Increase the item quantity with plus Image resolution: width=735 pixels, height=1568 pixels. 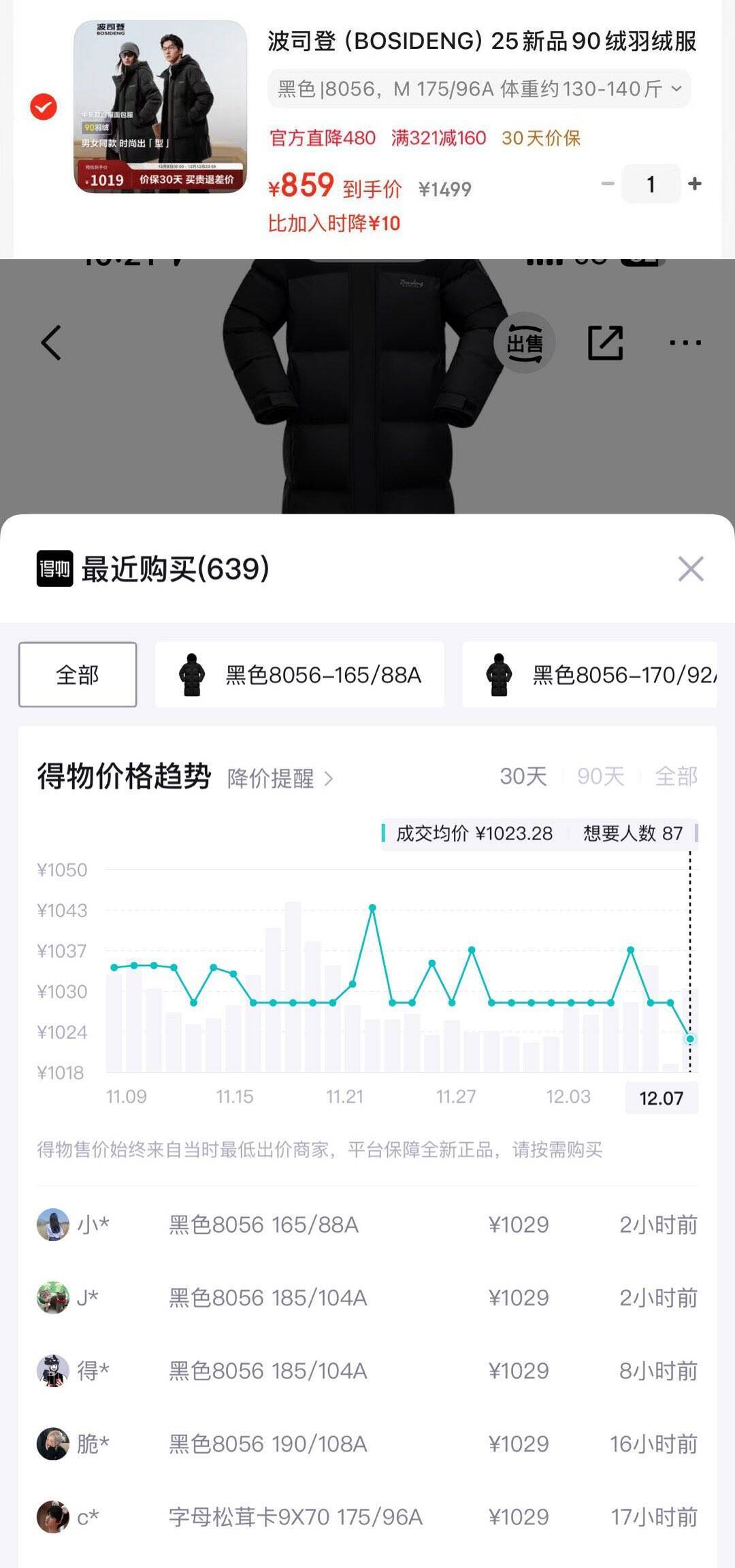pos(695,184)
